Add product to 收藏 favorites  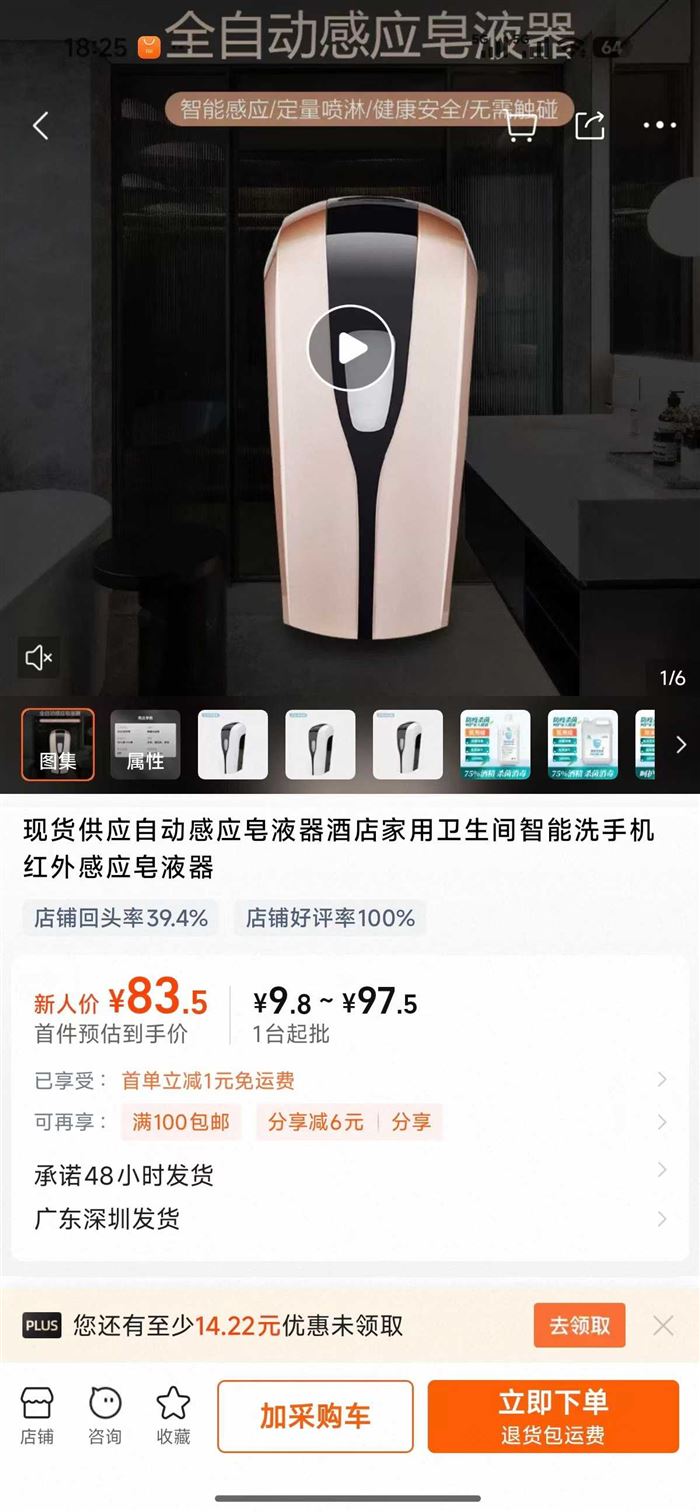click(173, 1416)
